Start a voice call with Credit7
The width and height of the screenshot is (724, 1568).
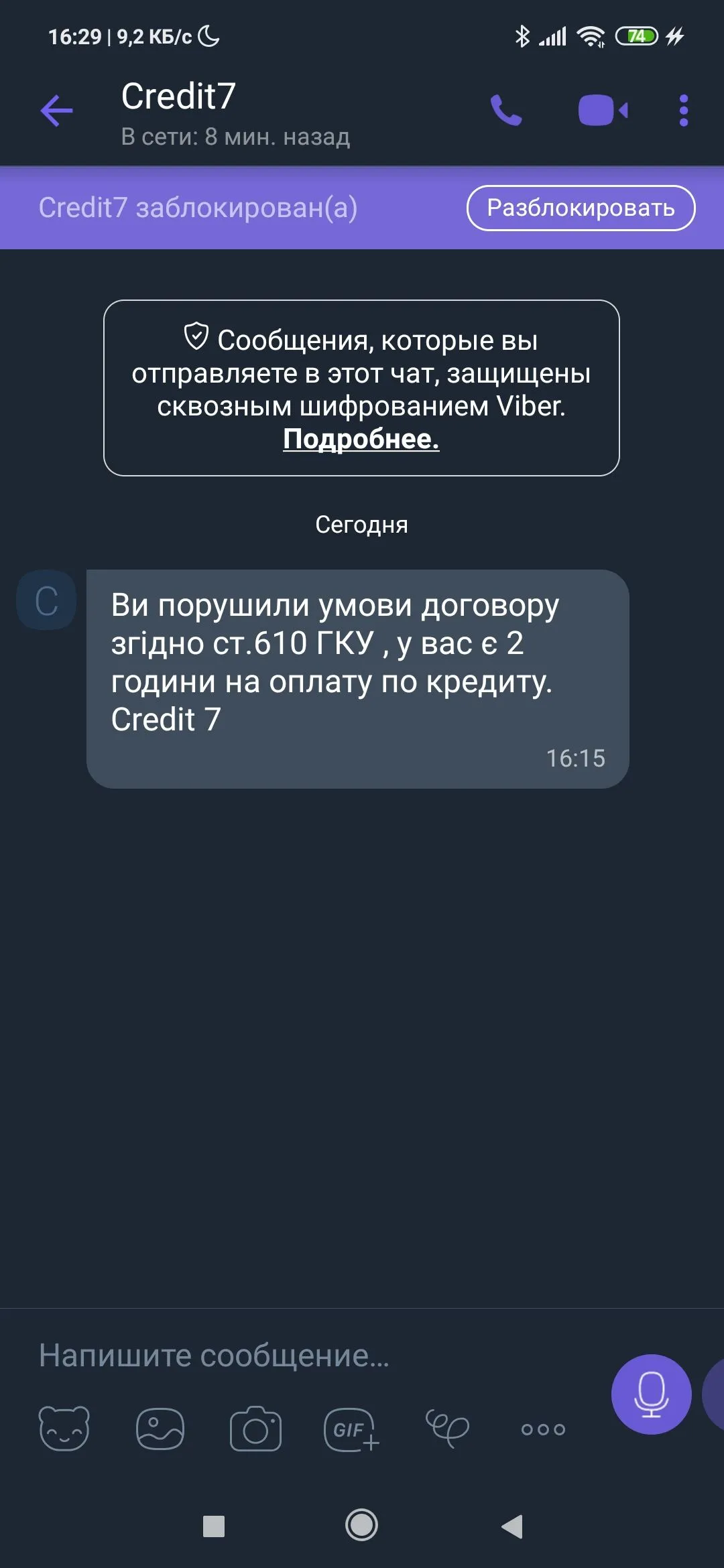[506, 111]
